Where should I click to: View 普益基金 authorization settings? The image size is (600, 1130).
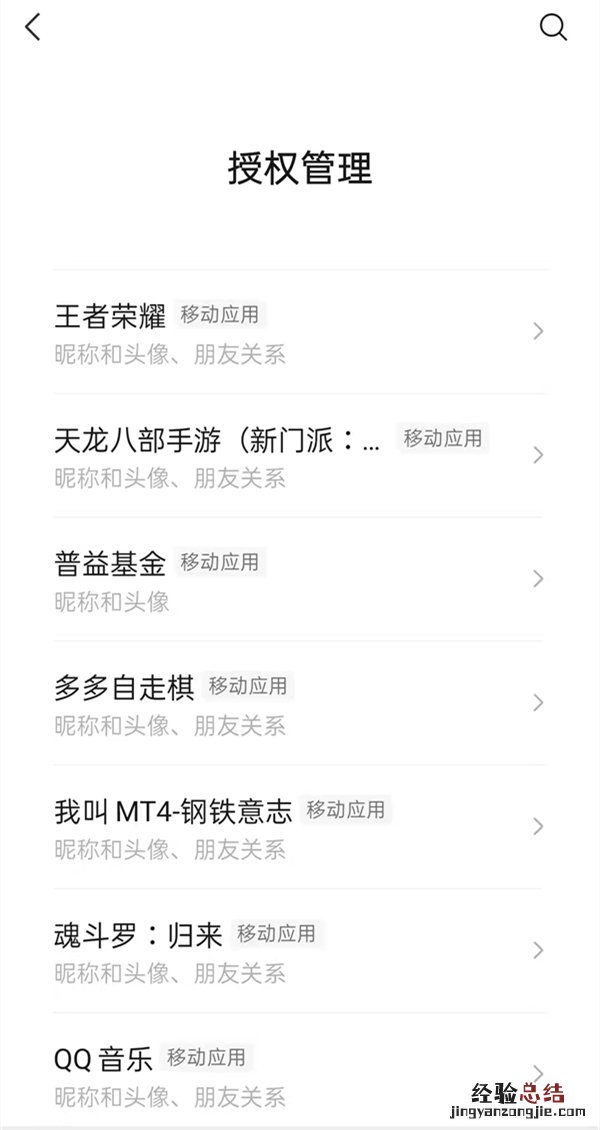click(x=298, y=579)
